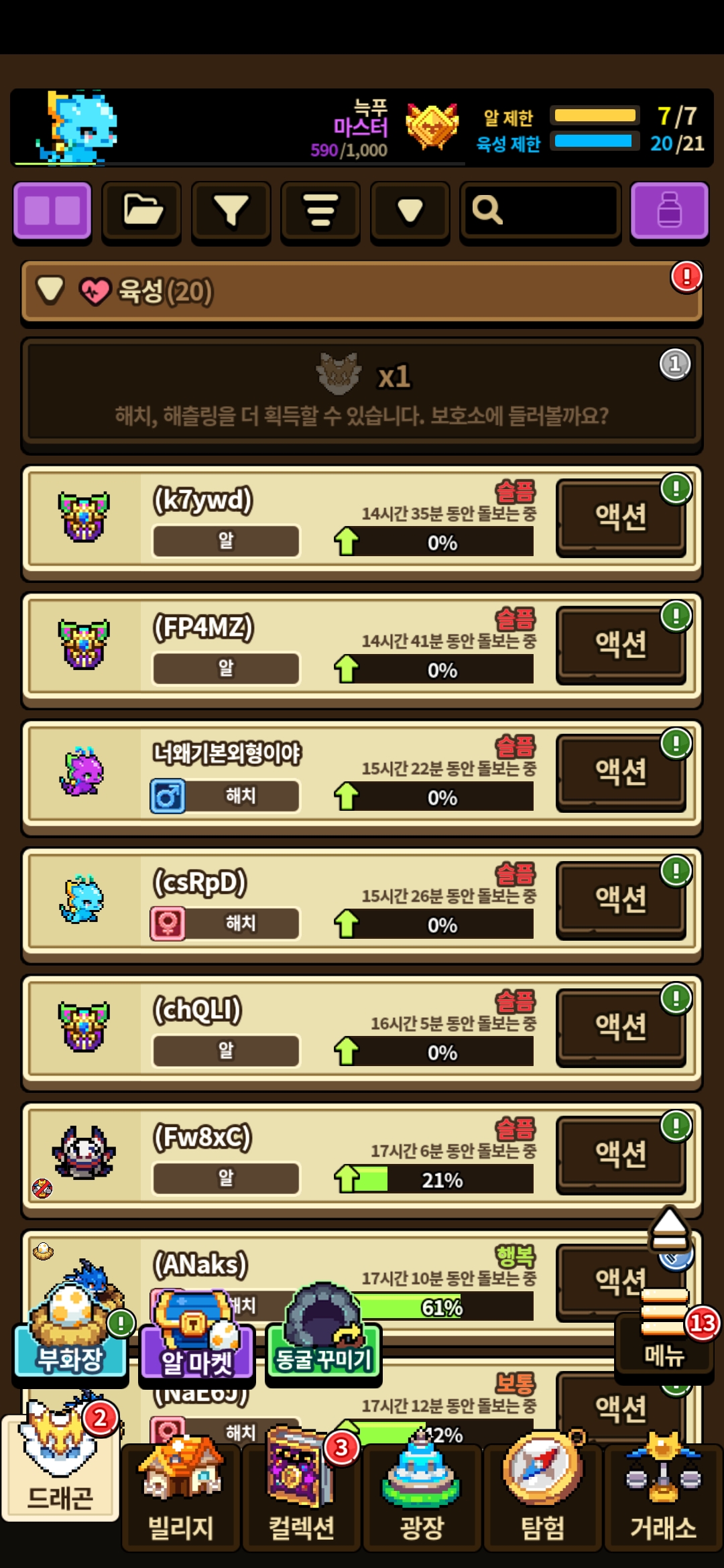Tap 액션 for dragon (csRpD)

(621, 899)
